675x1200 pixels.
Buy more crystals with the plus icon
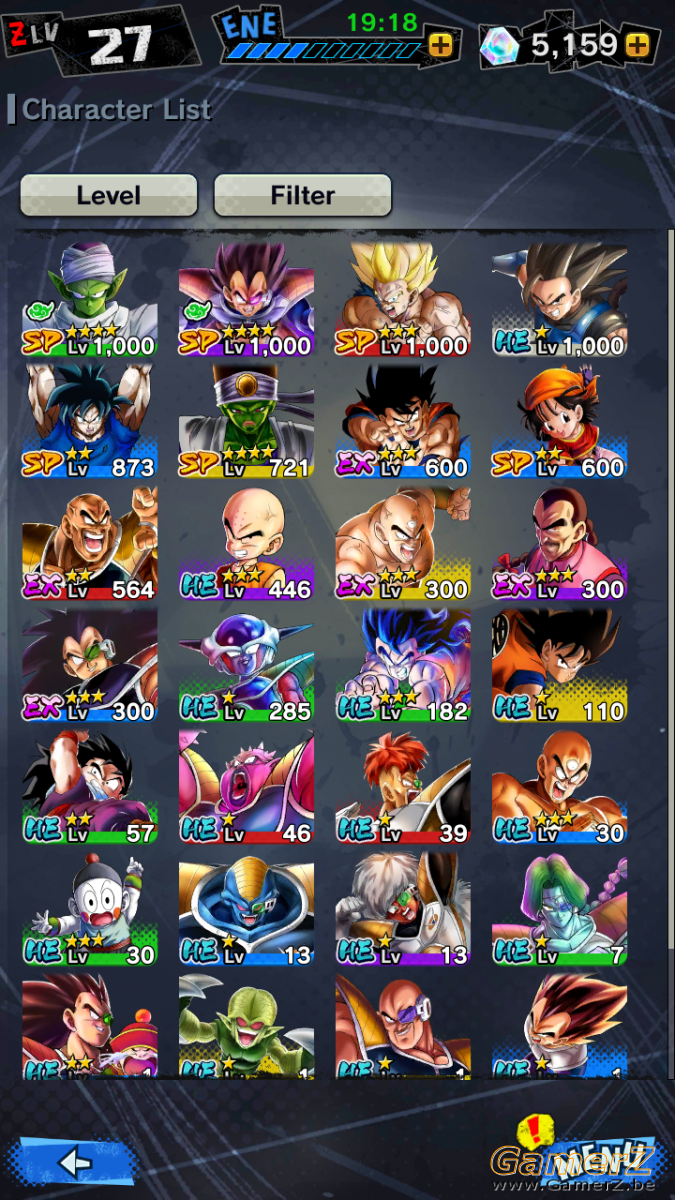pos(638,45)
